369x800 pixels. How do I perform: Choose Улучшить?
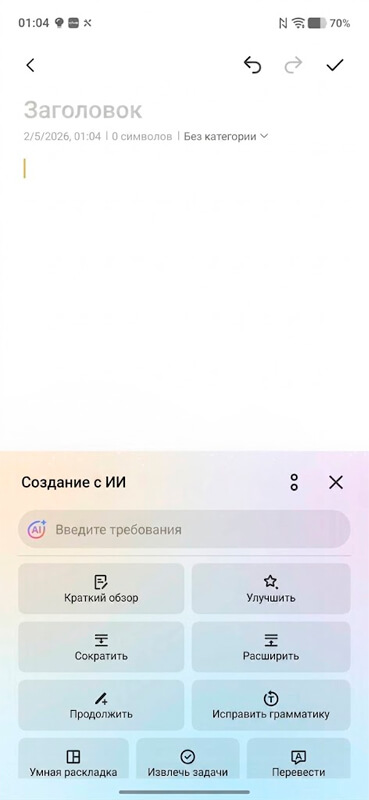point(271,588)
